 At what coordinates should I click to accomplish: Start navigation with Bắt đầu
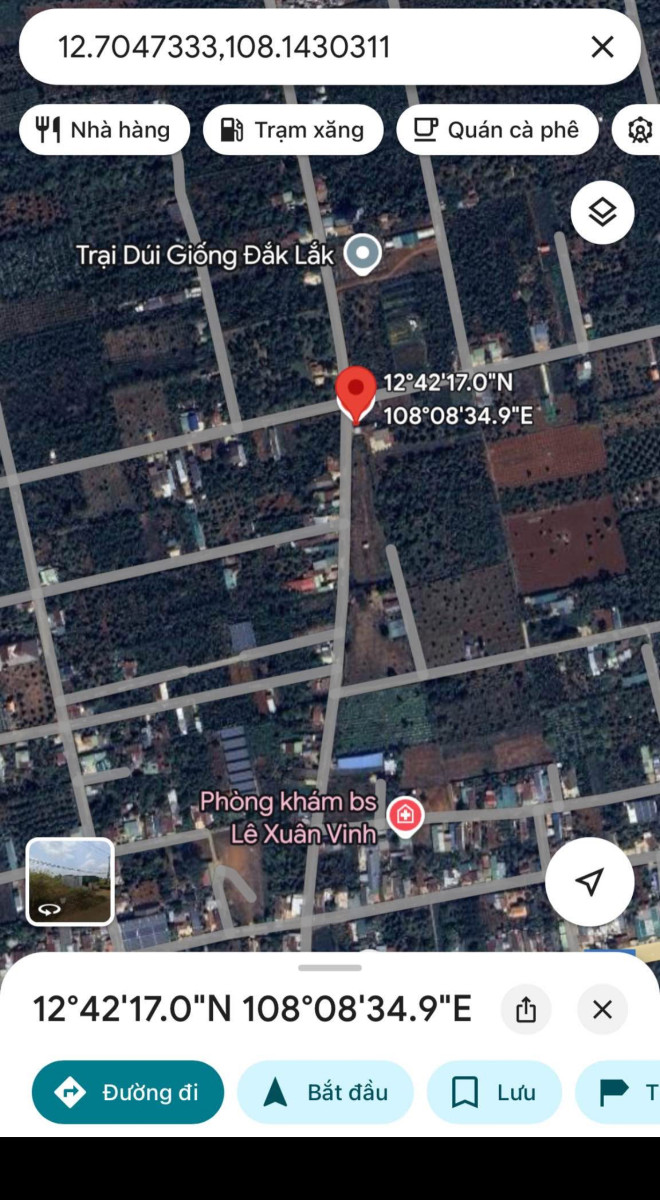tap(325, 1092)
